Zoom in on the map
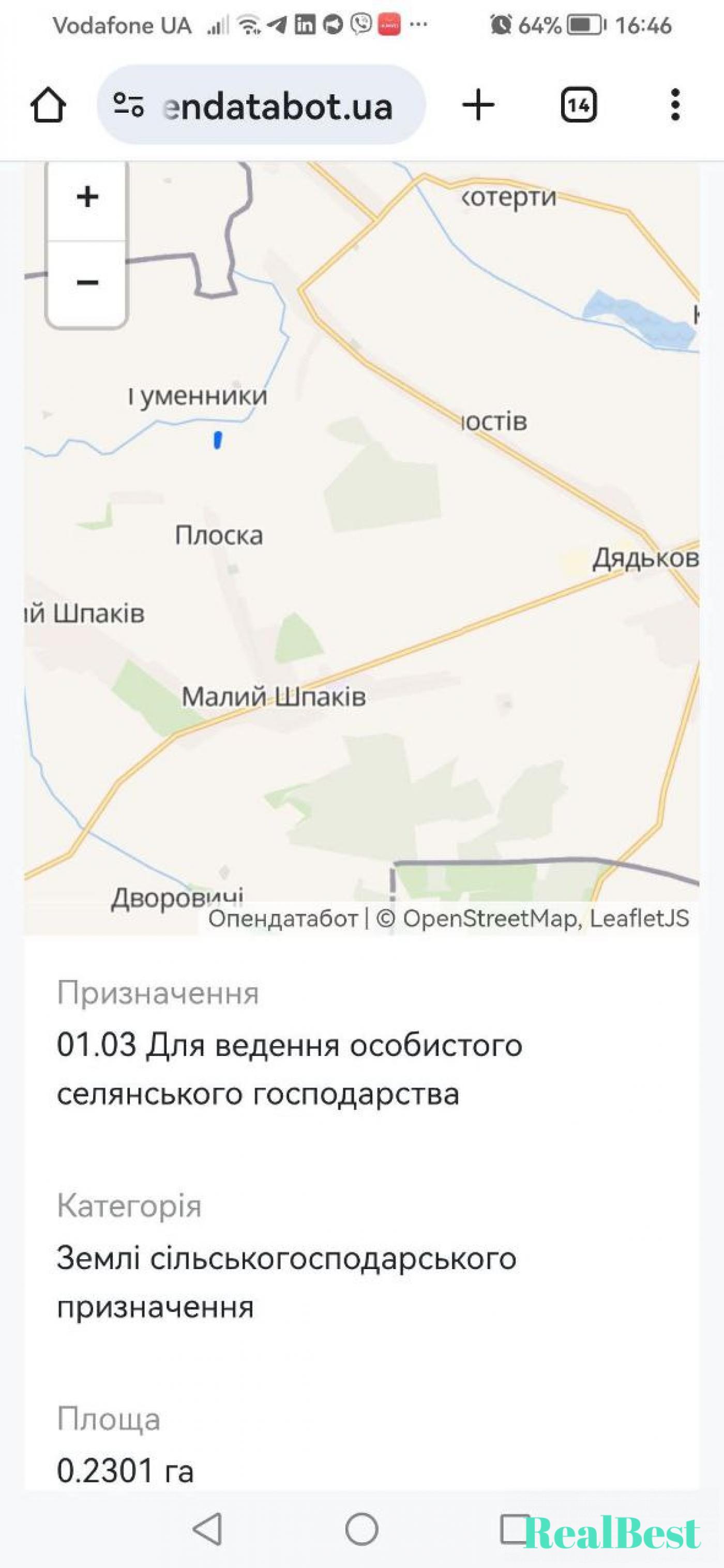724x1568 pixels. pyautogui.click(x=87, y=197)
